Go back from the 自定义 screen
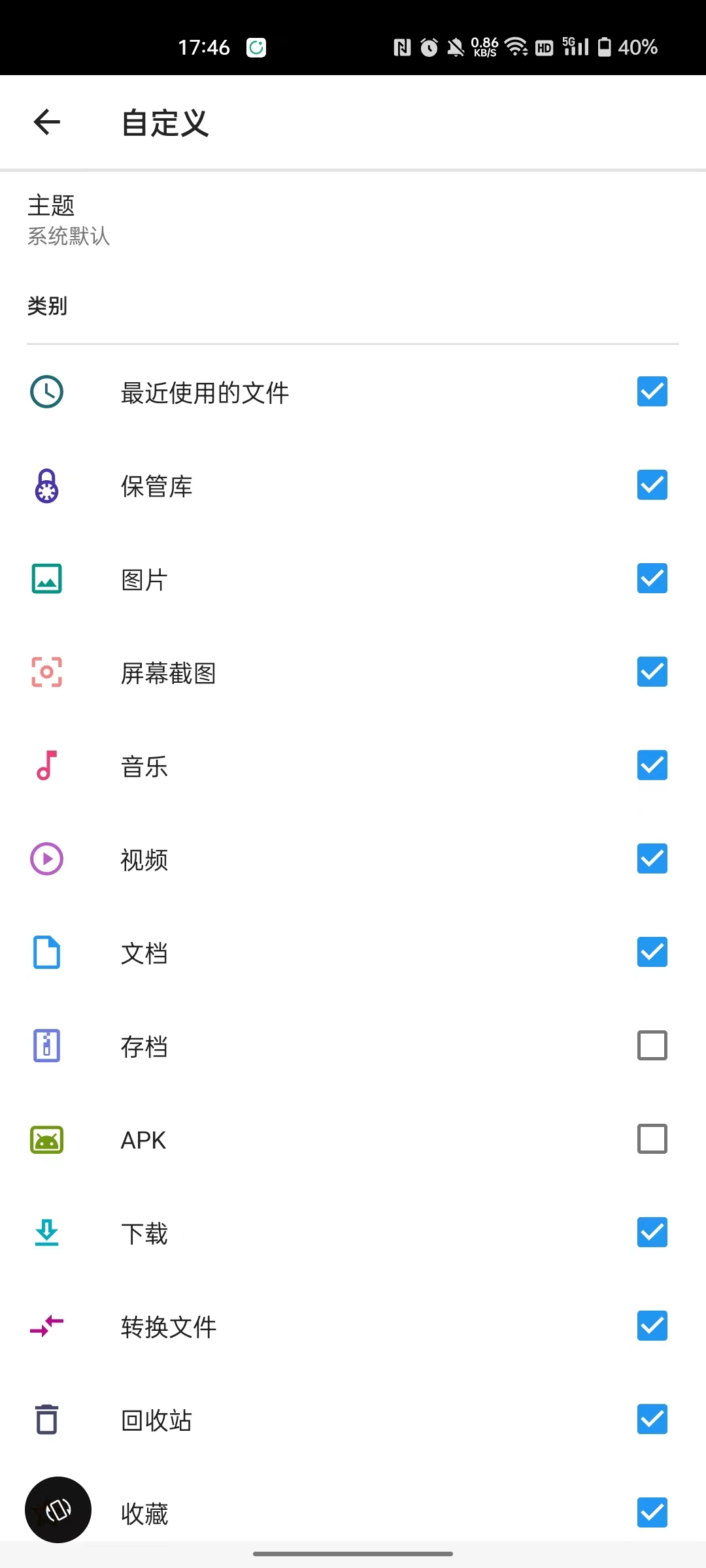The width and height of the screenshot is (706, 1568). click(47, 122)
